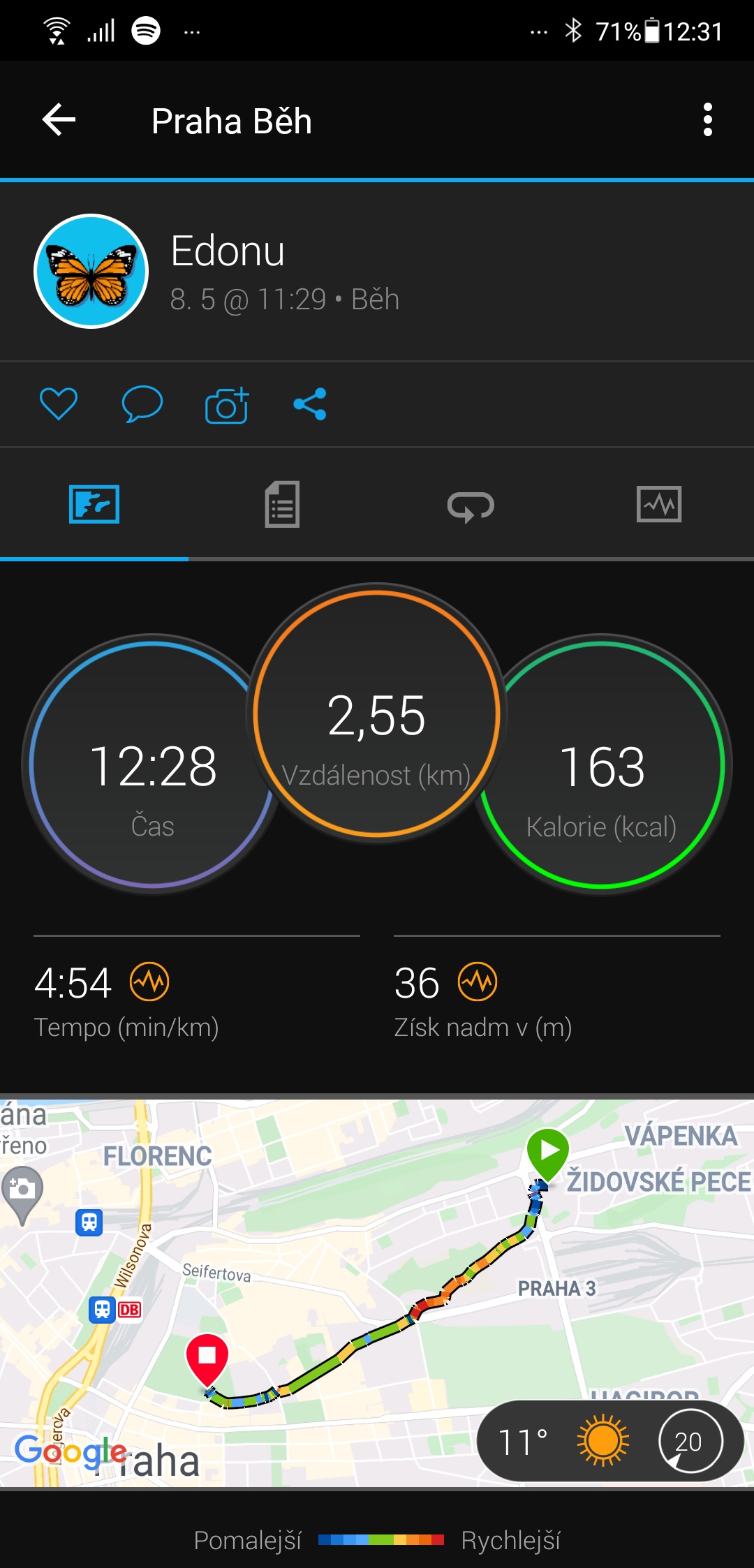Image resolution: width=754 pixels, height=1568 pixels.
Task: Open the elevation chart icon beside 36
Action: [478, 981]
